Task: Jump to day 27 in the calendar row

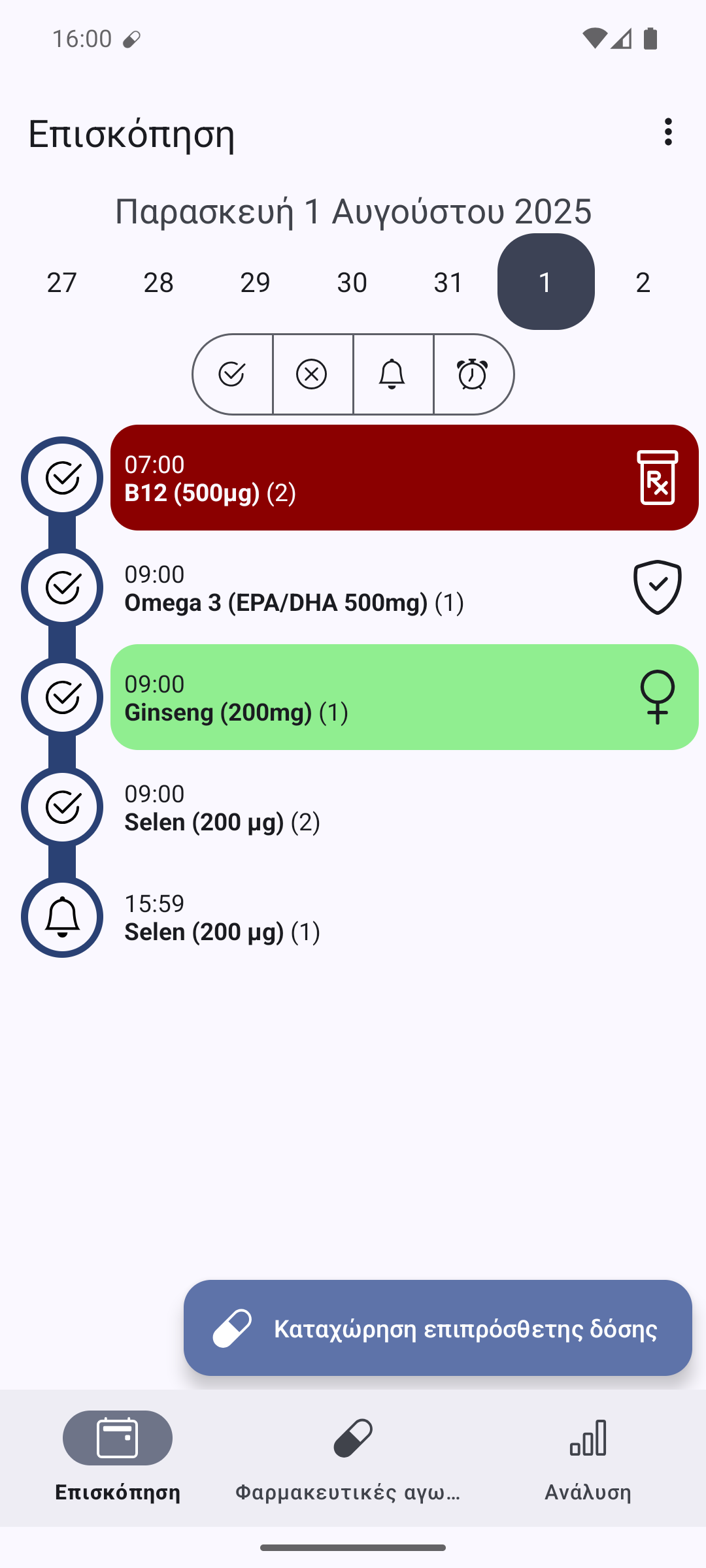Action: pyautogui.click(x=62, y=282)
